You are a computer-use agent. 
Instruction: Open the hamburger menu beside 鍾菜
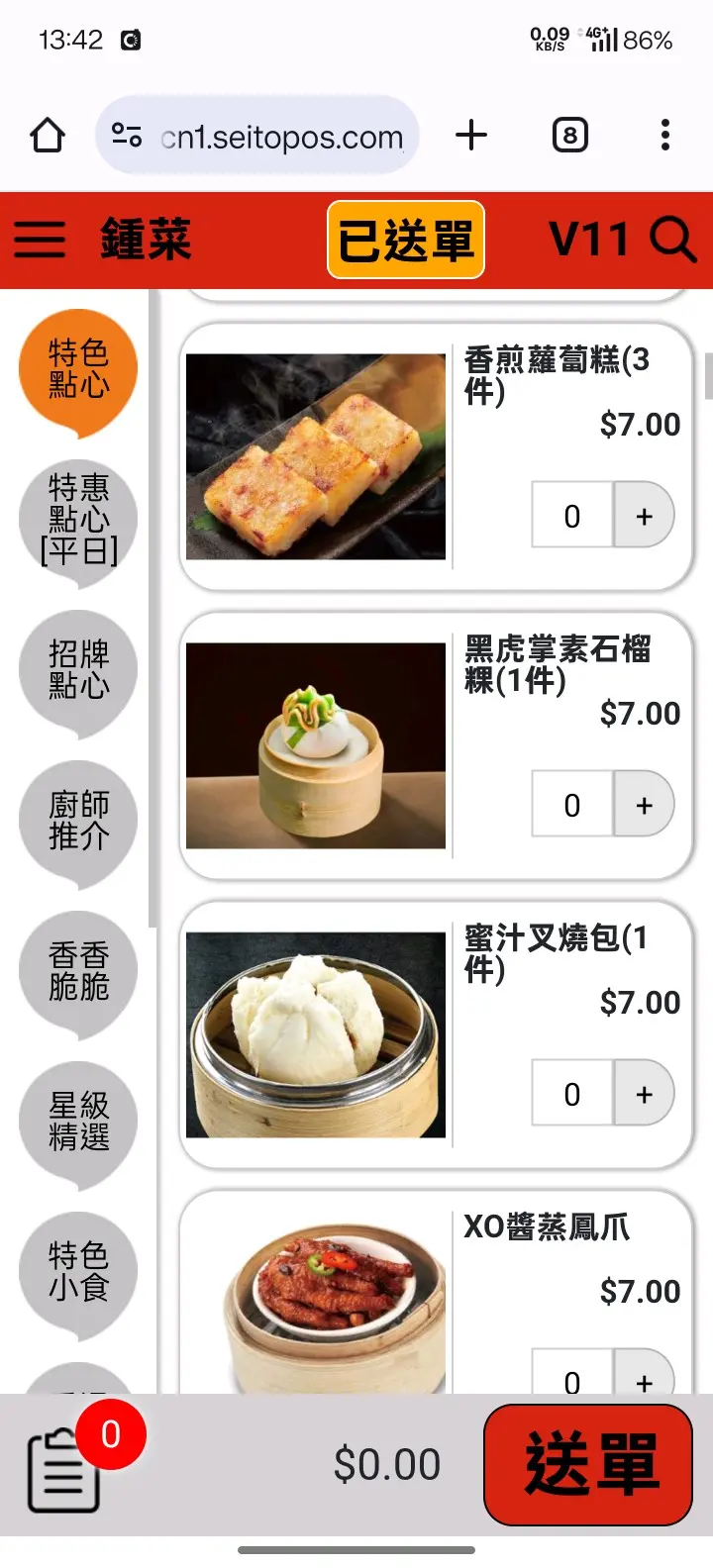tap(40, 240)
